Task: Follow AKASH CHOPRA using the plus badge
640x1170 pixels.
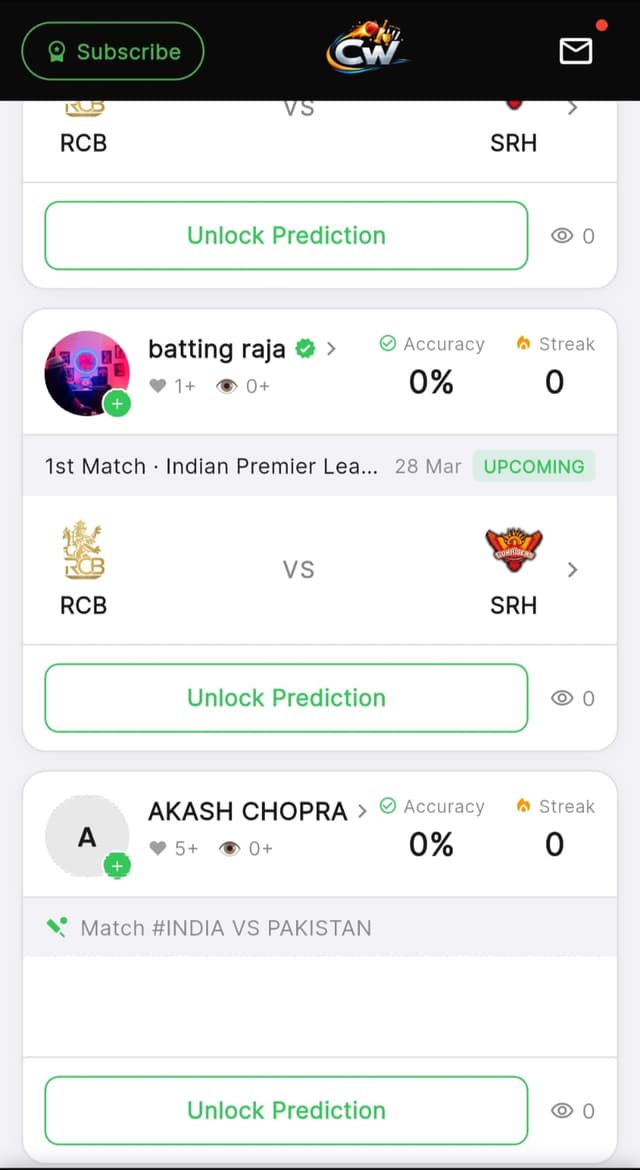Action: point(117,866)
